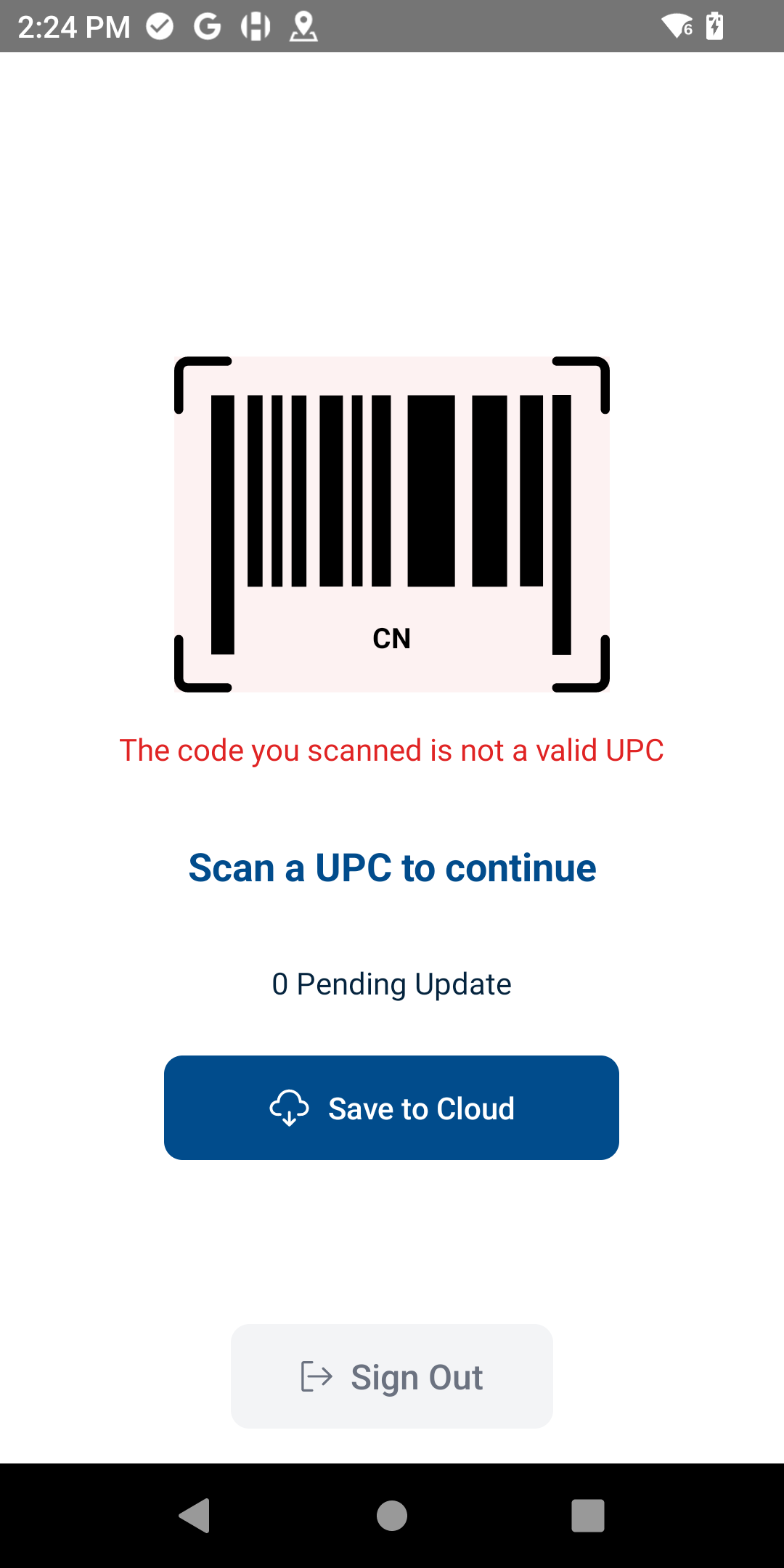
Task: Tap the checkmark notification icon
Action: click(160, 25)
